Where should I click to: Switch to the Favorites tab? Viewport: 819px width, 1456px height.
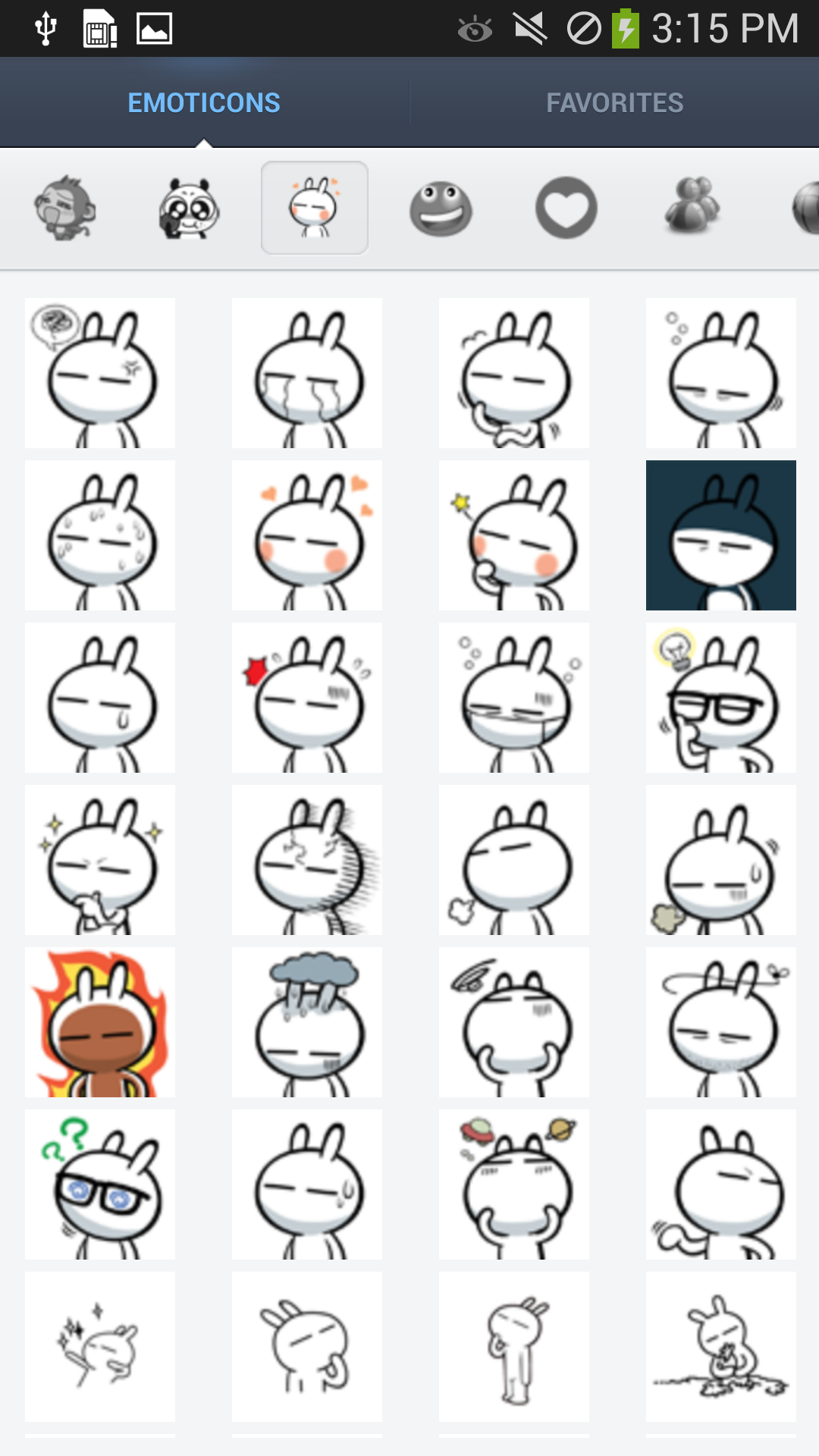tap(614, 102)
